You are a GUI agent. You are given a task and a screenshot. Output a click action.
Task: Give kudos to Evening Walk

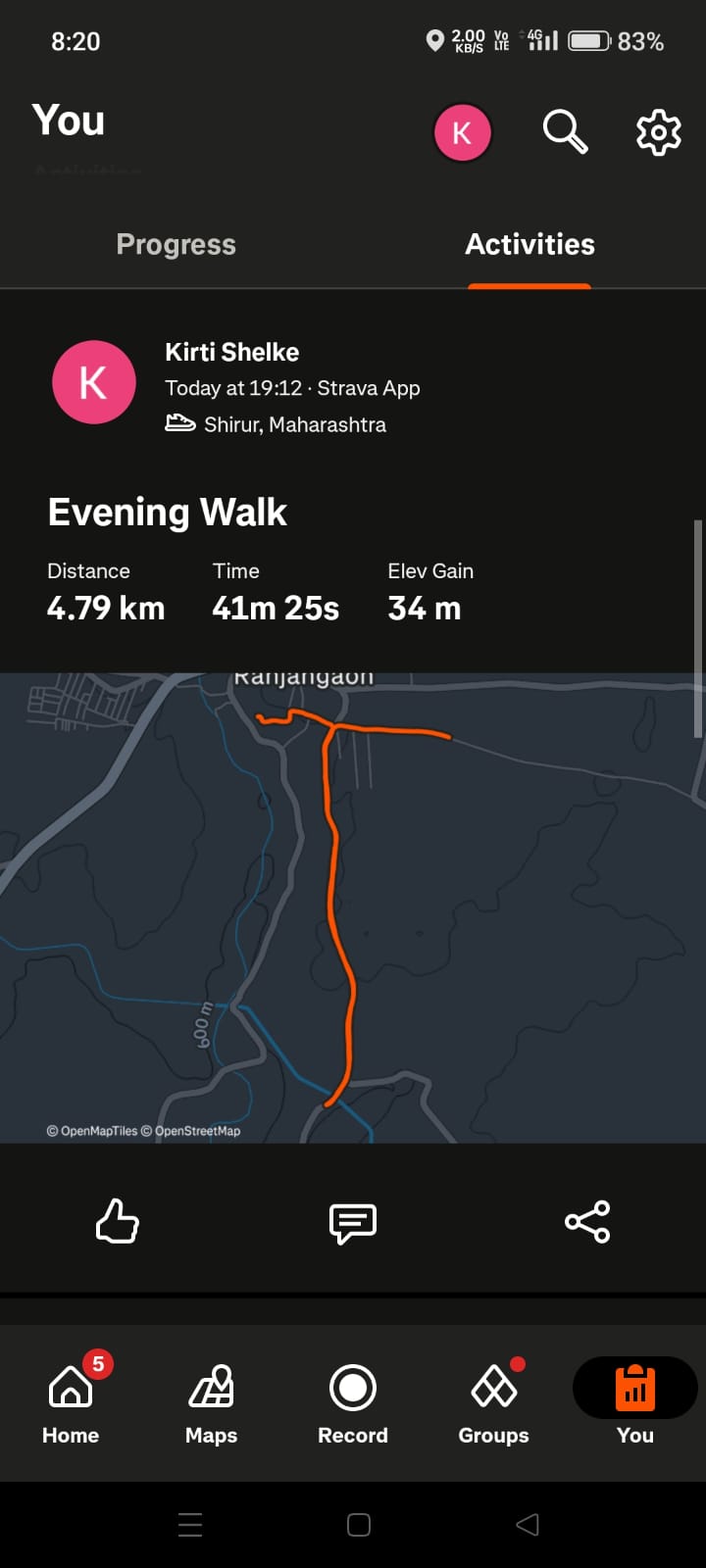118,1222
